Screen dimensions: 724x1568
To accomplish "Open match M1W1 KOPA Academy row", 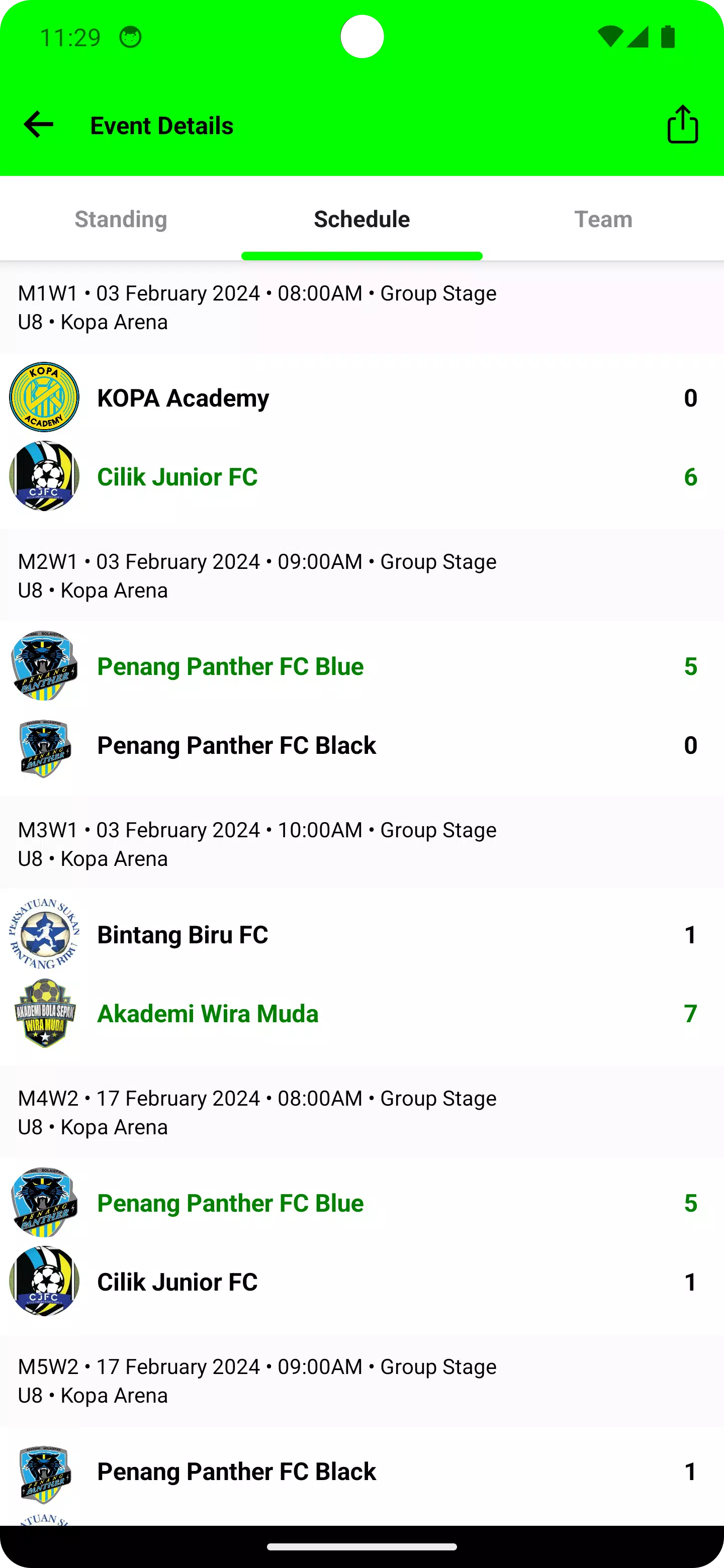I will pos(361,398).
